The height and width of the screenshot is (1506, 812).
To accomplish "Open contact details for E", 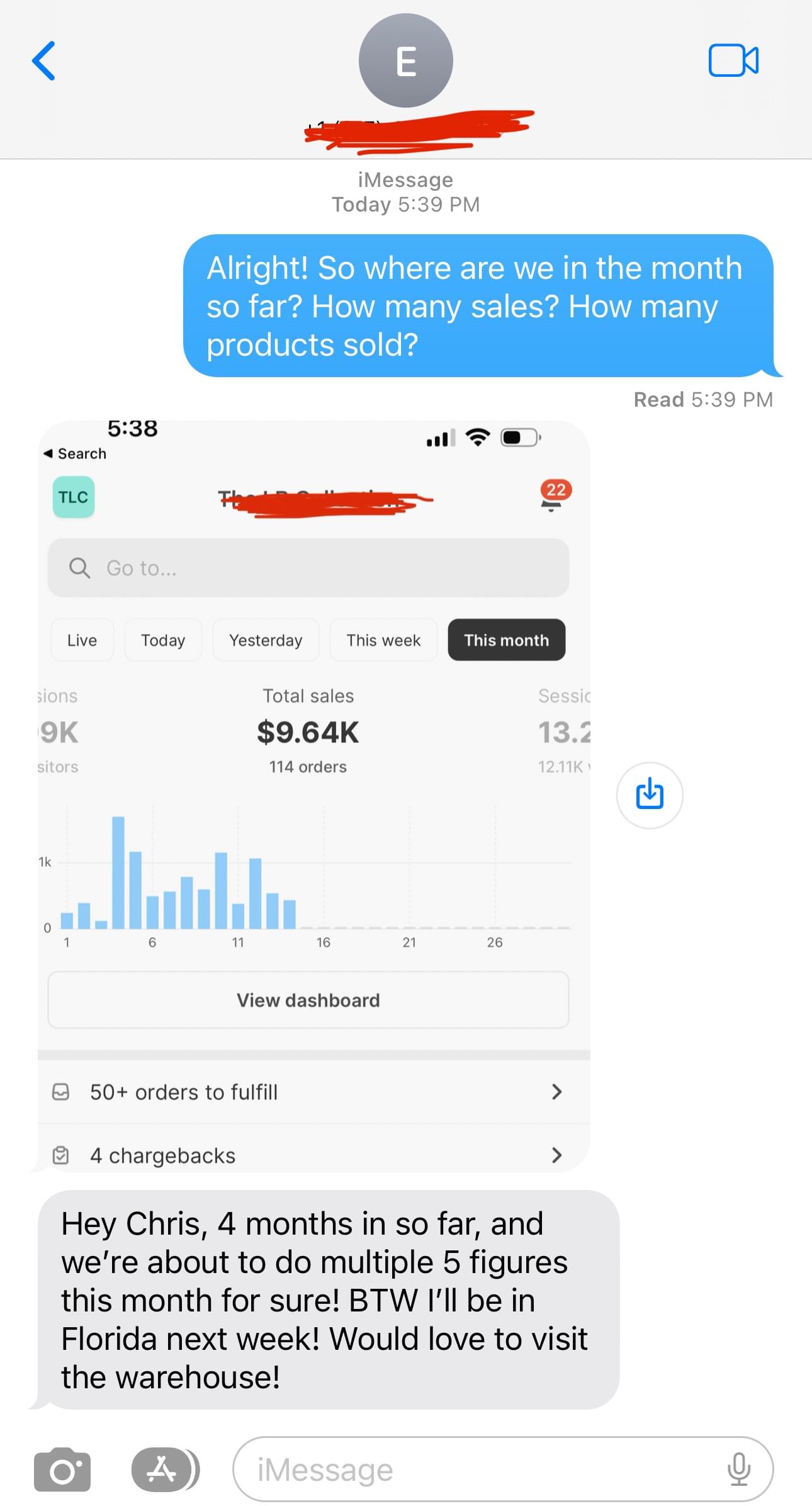I will click(x=405, y=61).
